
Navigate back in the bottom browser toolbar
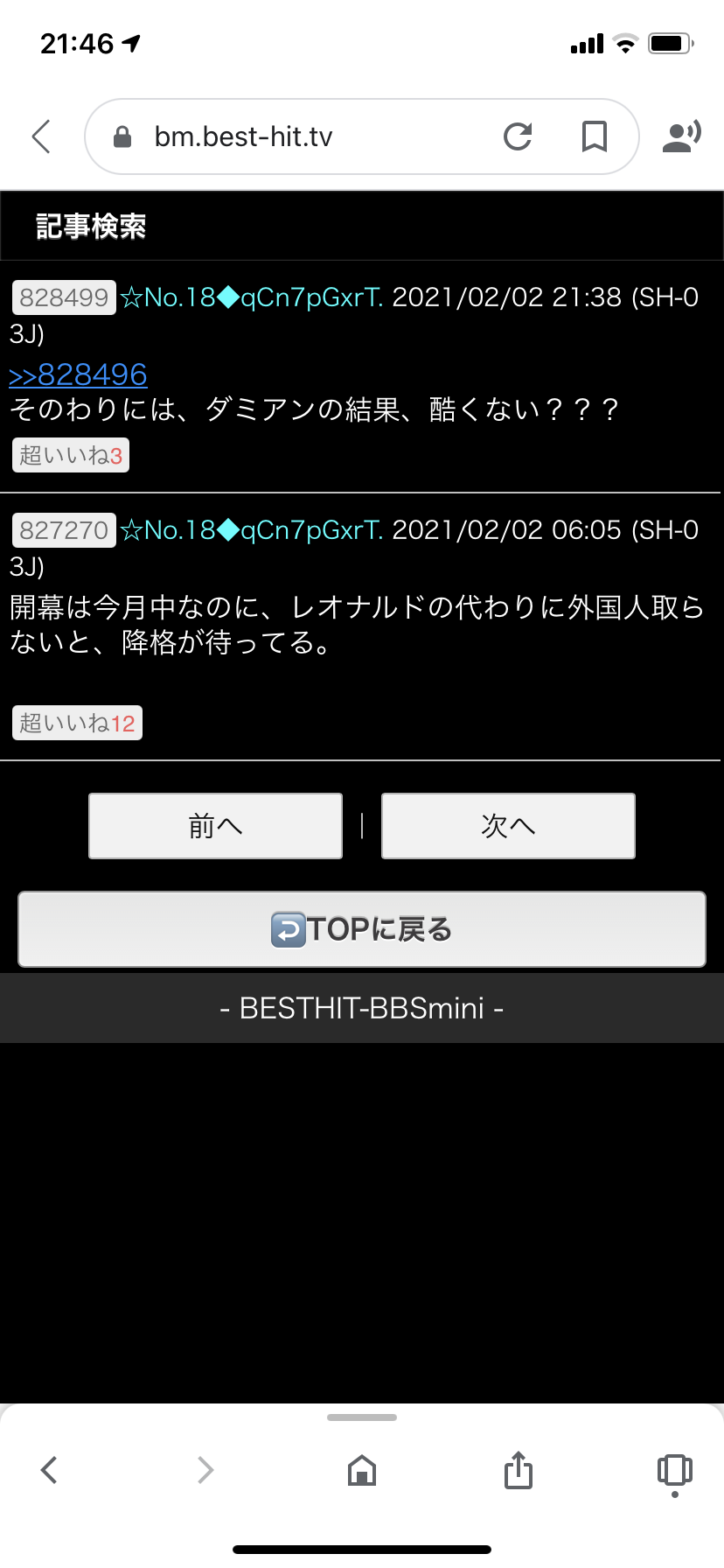[x=50, y=1470]
